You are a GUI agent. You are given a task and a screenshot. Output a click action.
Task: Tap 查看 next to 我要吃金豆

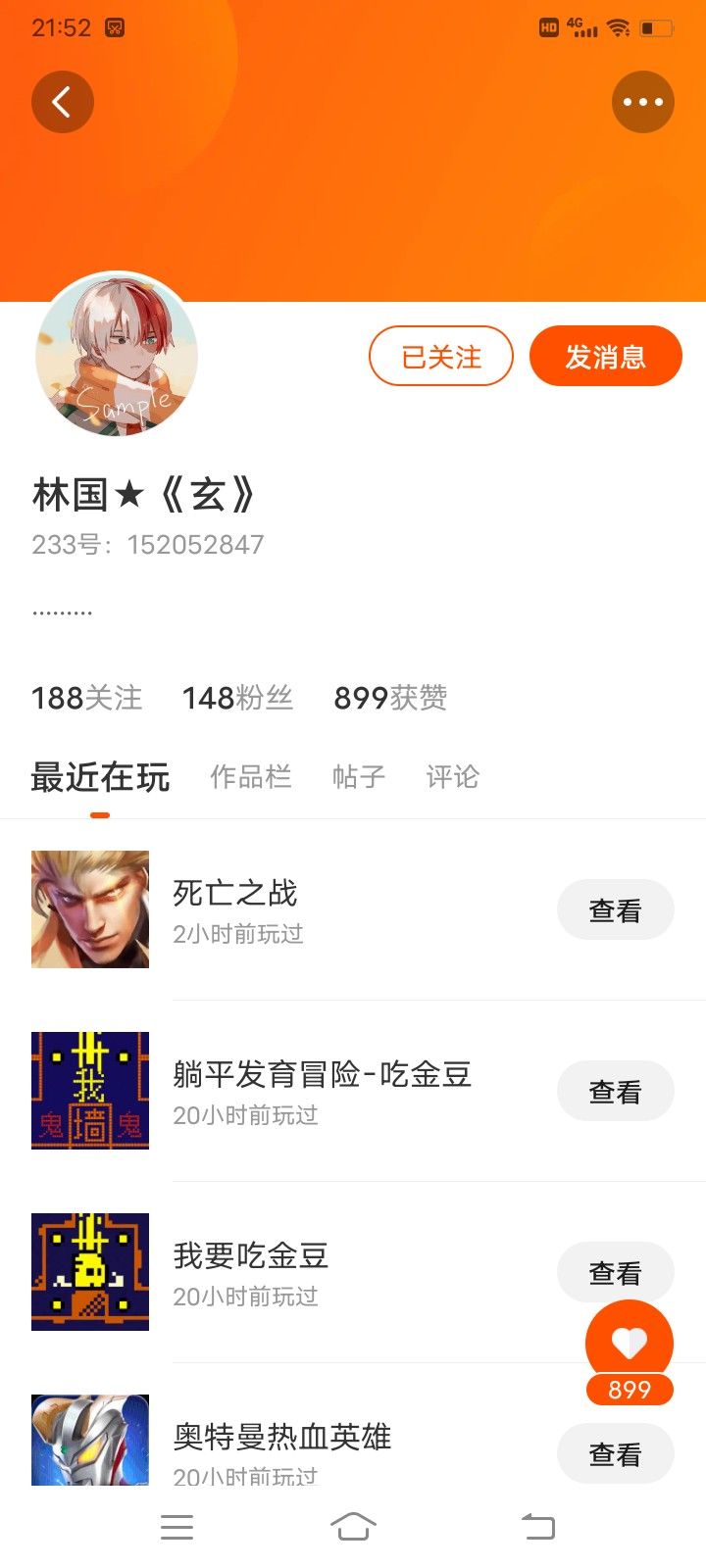(616, 1273)
